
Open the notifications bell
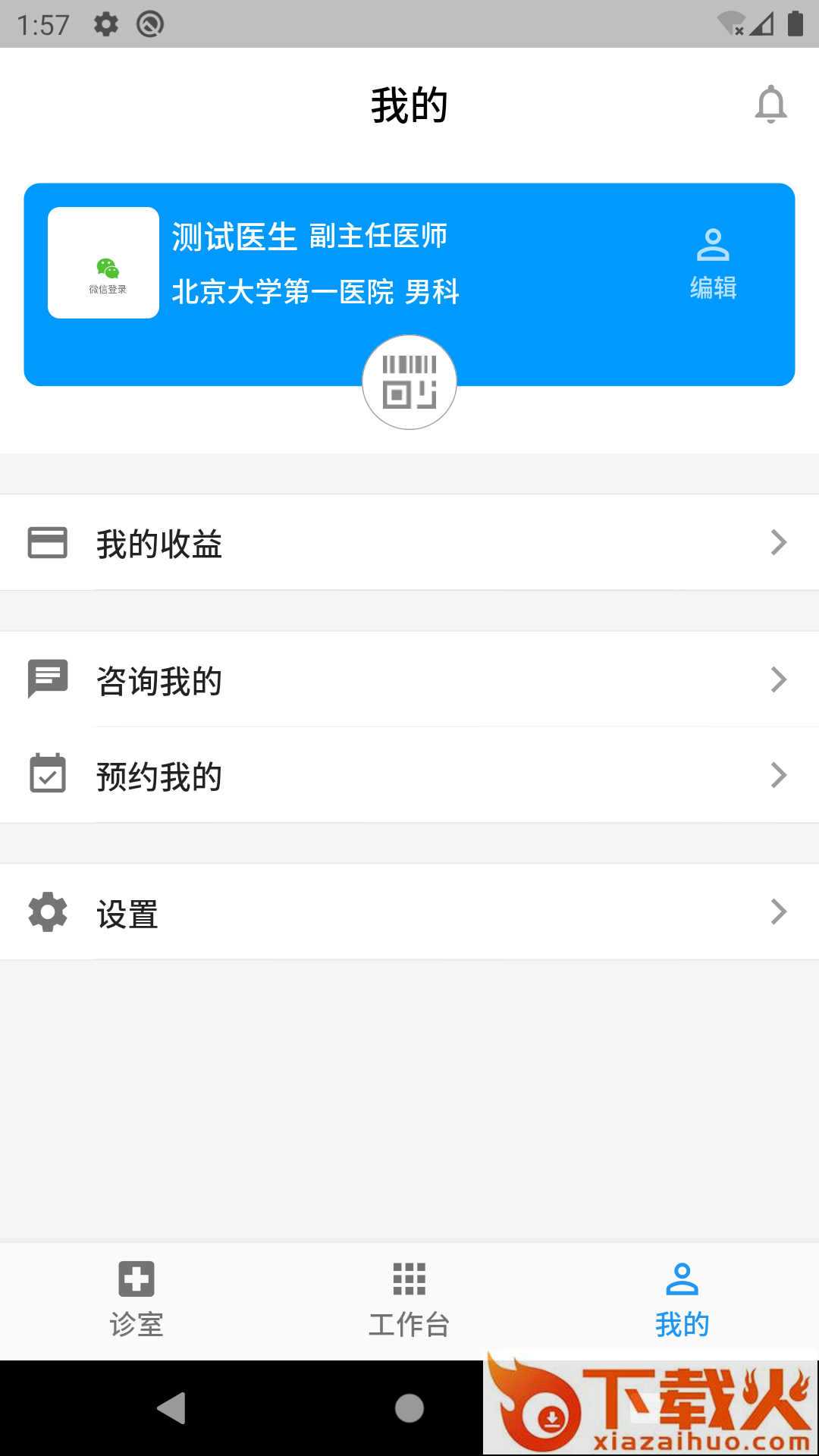[x=770, y=104]
